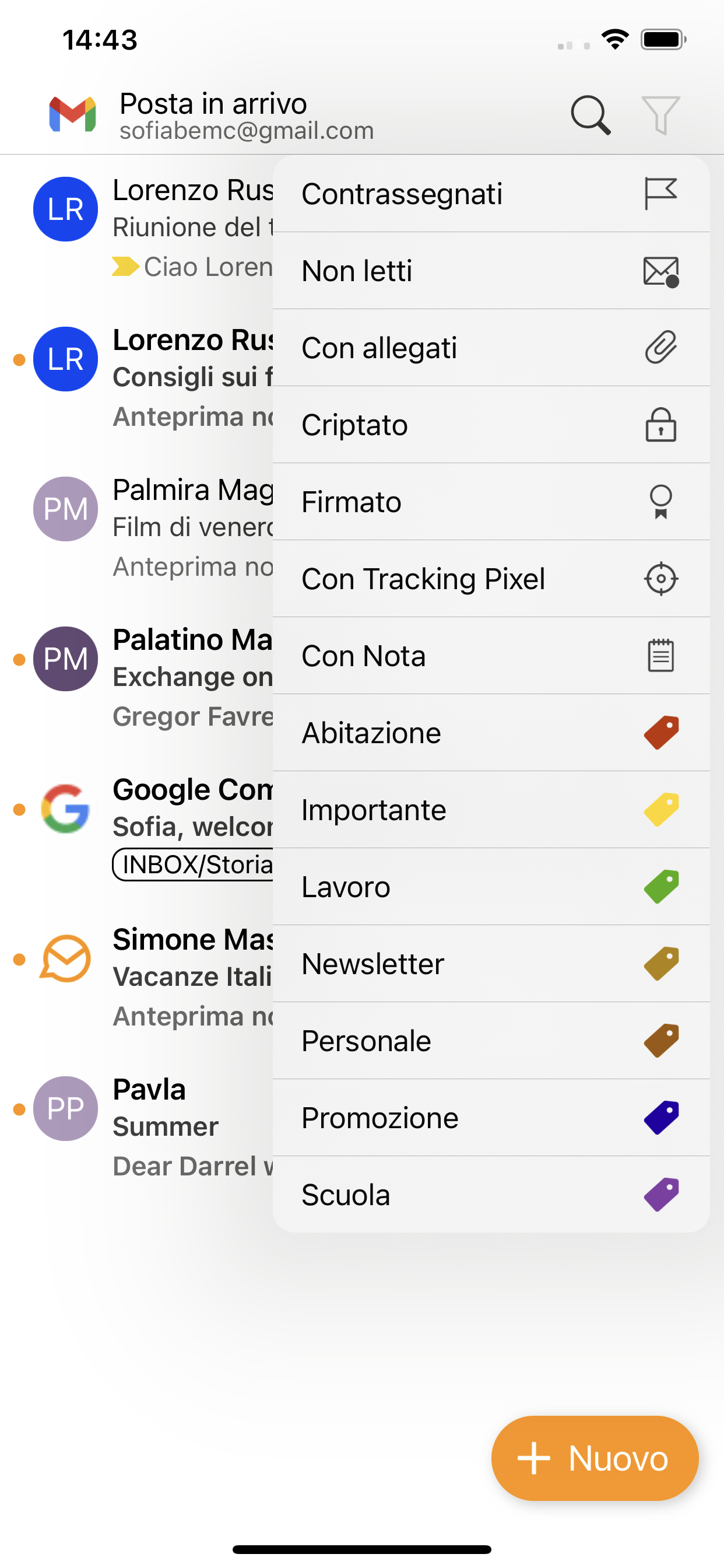724x1568 pixels.
Task: Select Con Tracking Pixel filter
Action: coord(491,579)
